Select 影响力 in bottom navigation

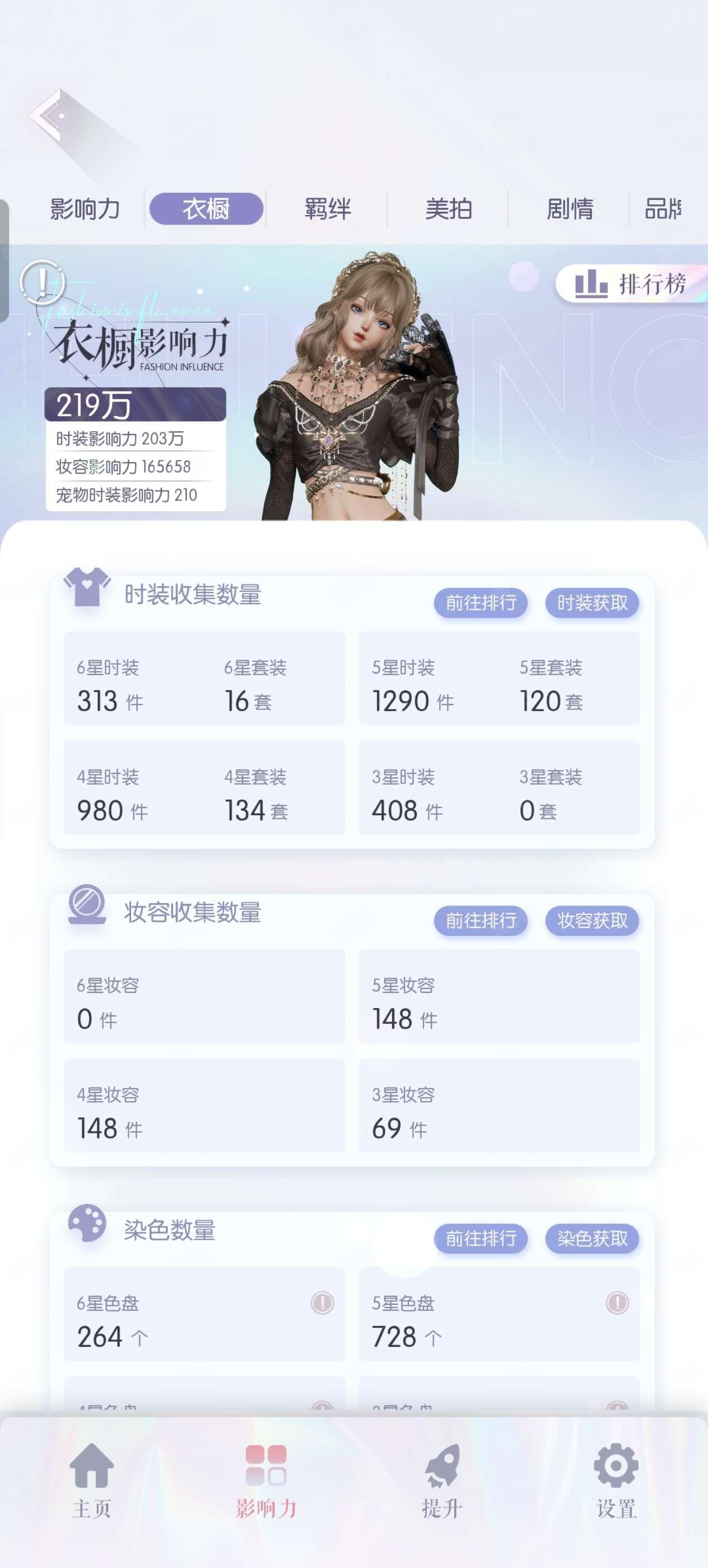266,1481
